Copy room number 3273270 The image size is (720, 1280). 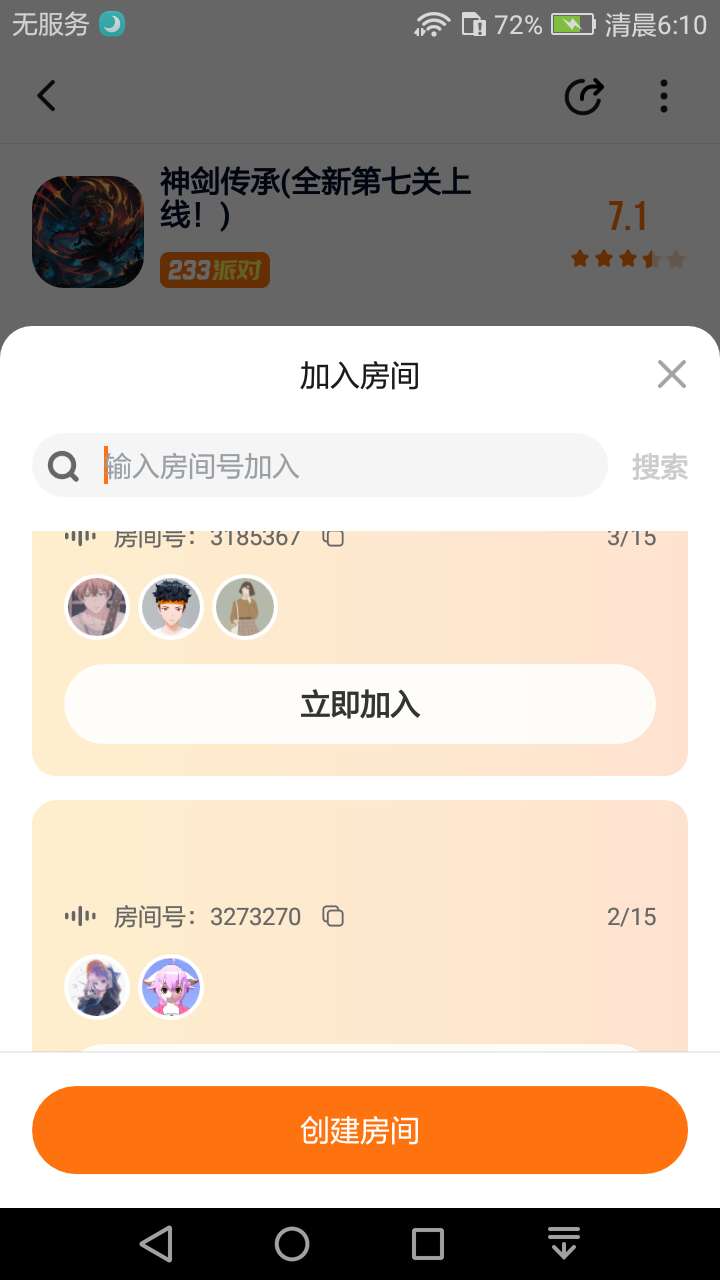[333, 916]
